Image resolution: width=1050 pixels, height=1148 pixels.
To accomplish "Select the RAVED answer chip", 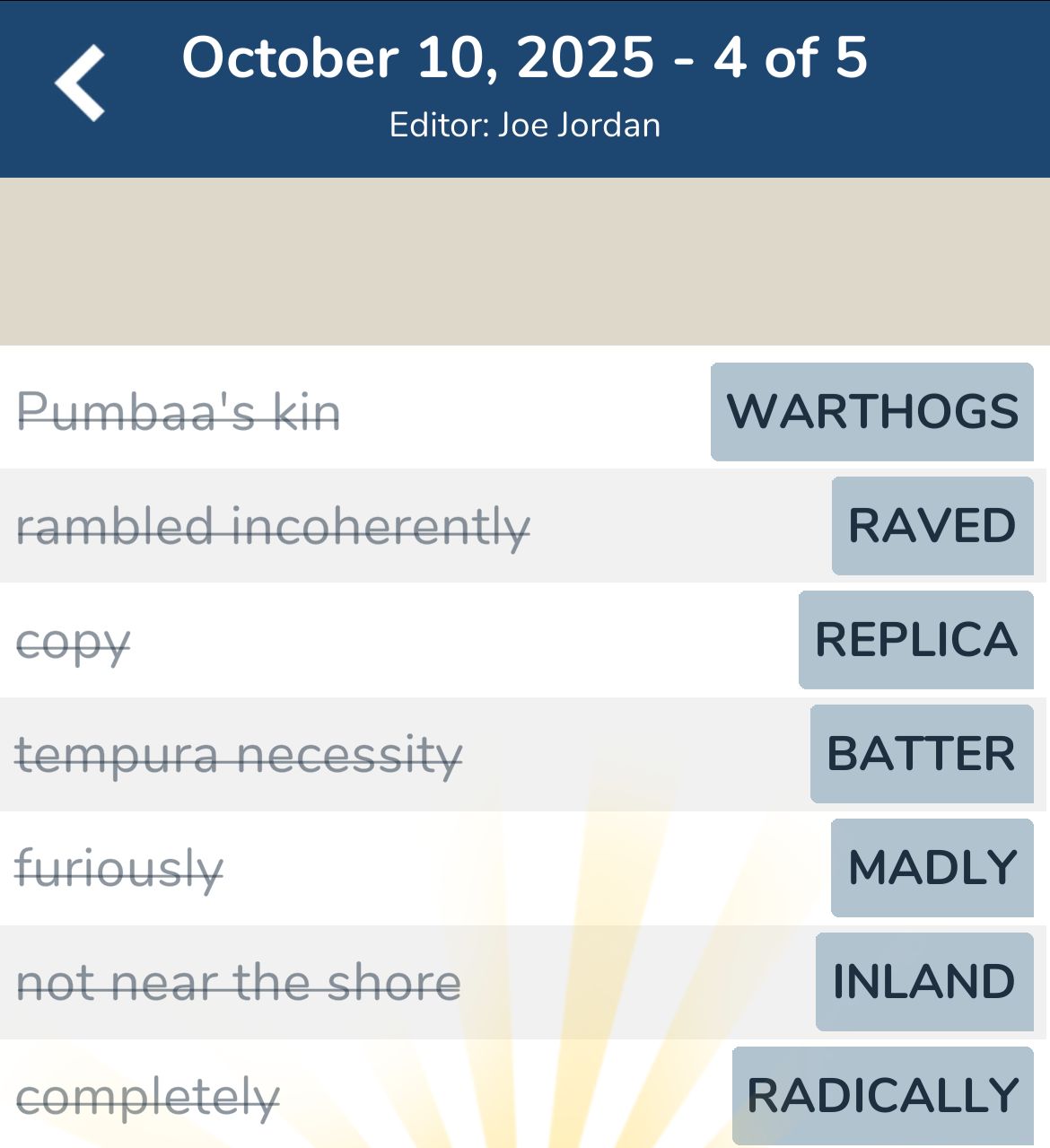I will click(x=932, y=526).
